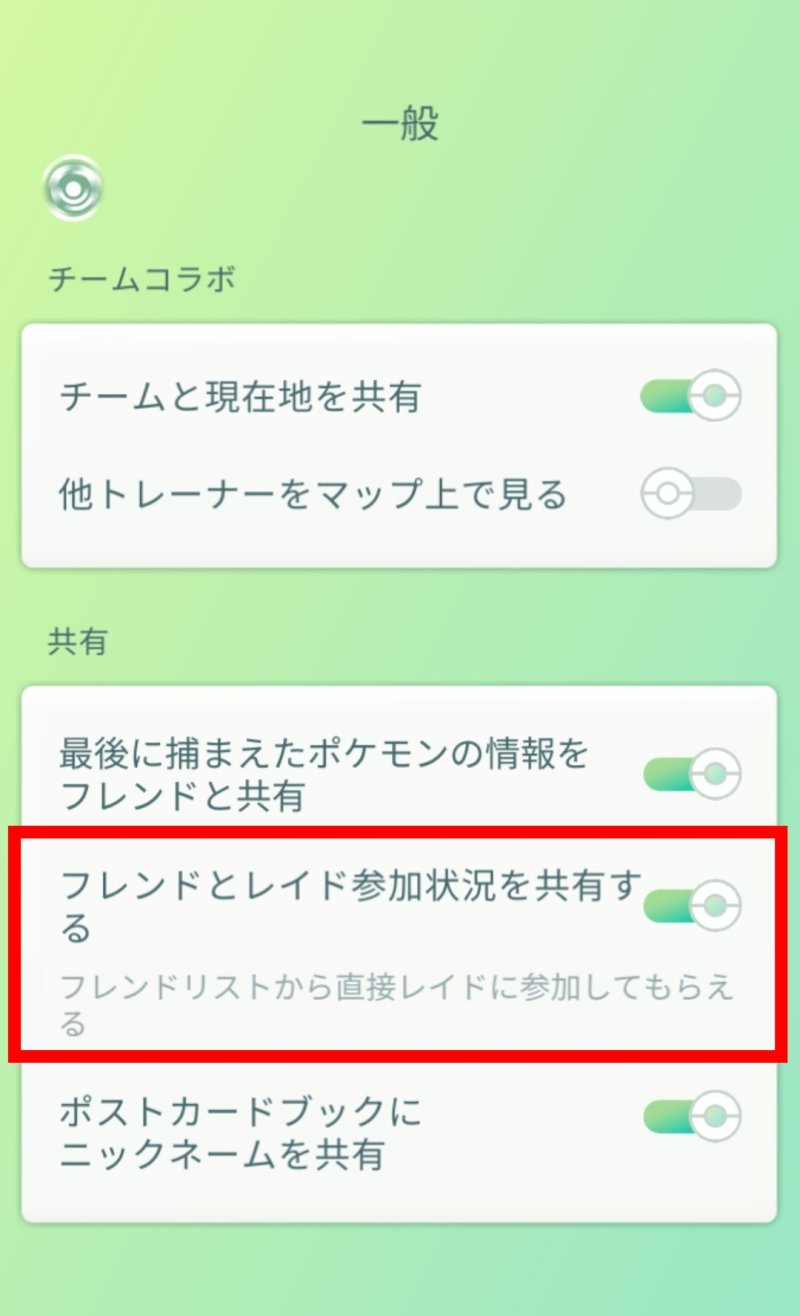This screenshot has width=800, height=1316.
Task: Enable 他トレーナーをマップ上で見る switch
Action: (x=691, y=494)
